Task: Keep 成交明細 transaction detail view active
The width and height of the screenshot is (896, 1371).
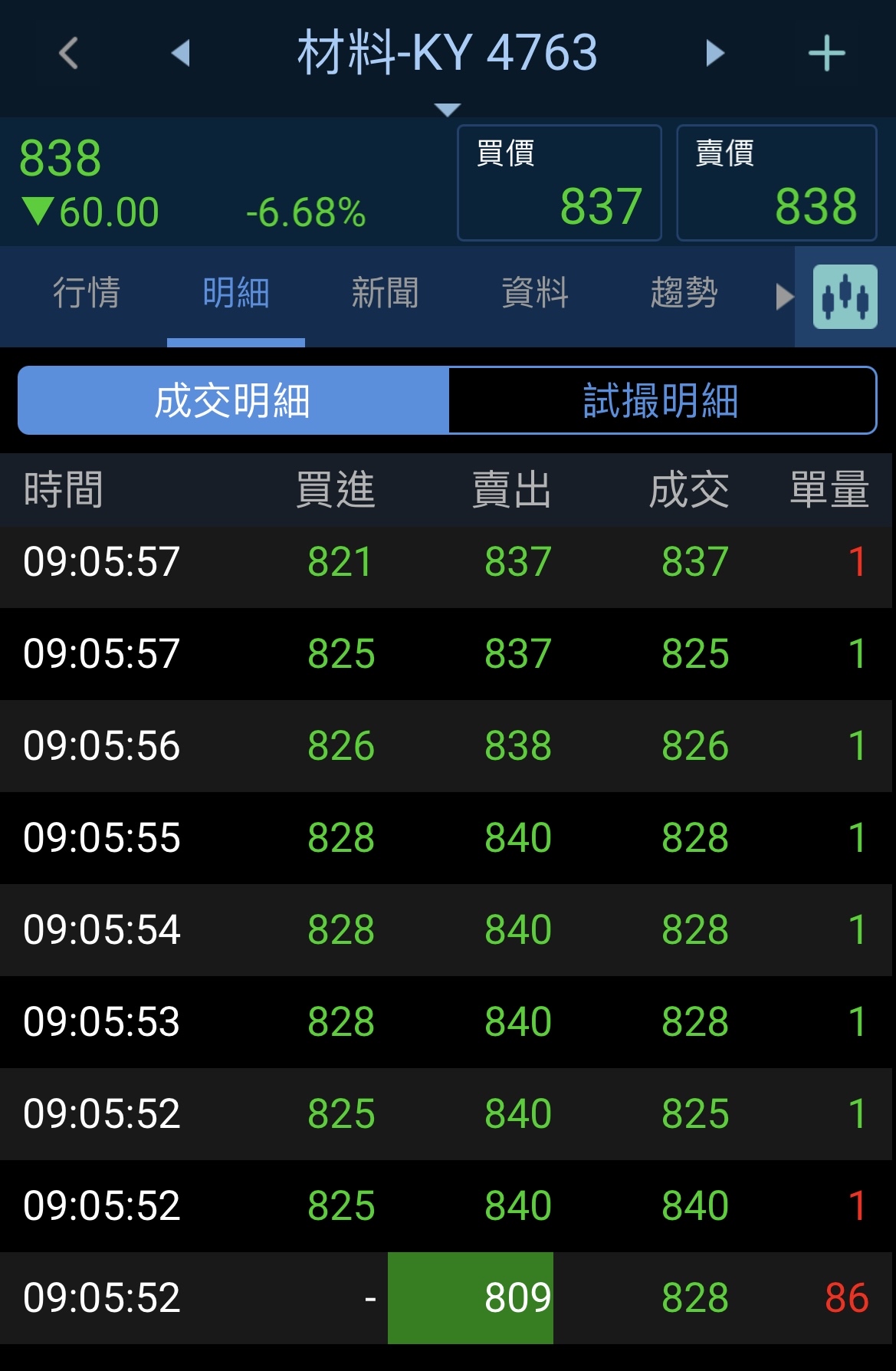Action: 232,401
